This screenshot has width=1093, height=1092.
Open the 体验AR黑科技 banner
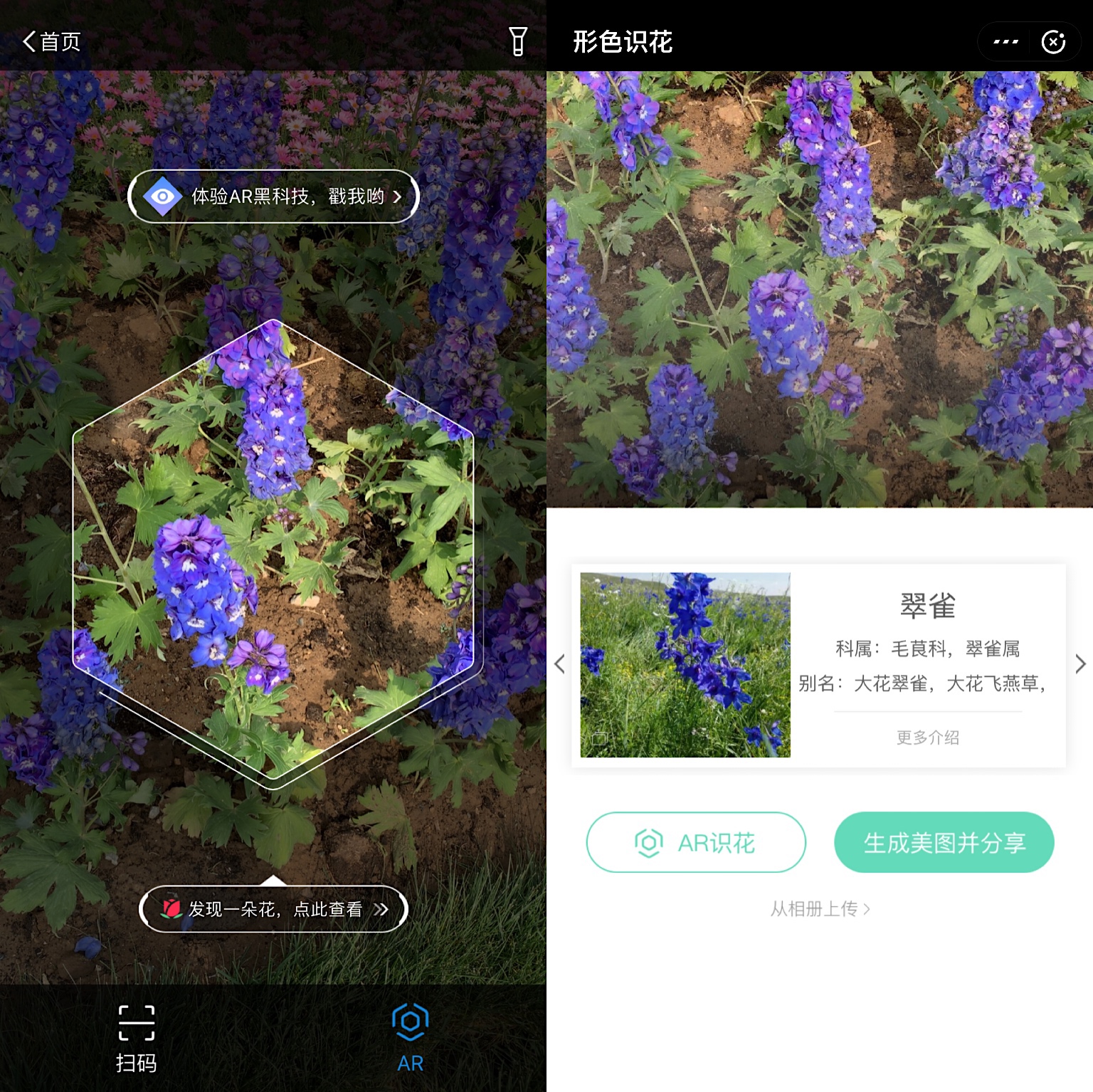274,196
